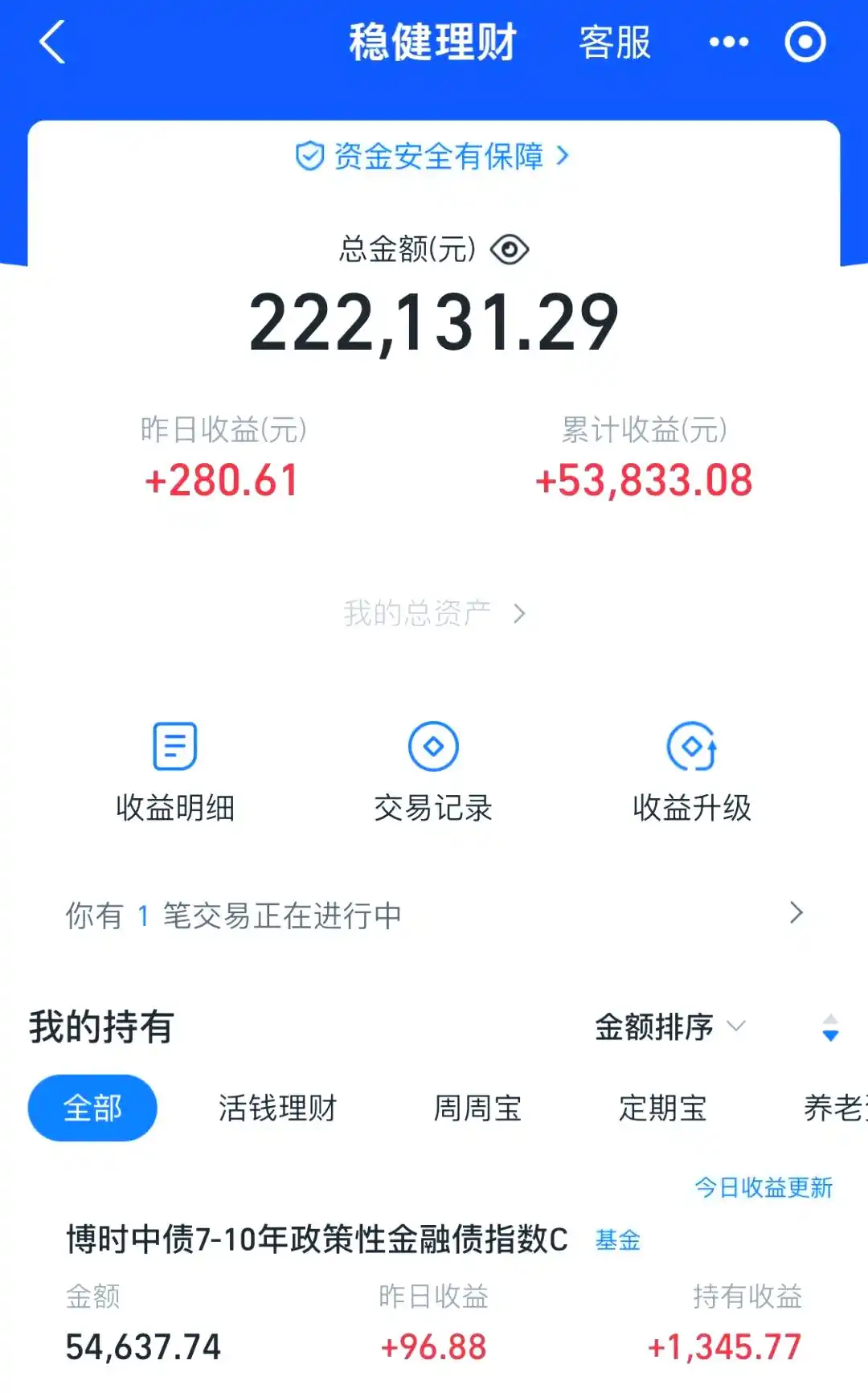The width and height of the screenshot is (868, 1393).
Task: Open 客服 customer service
Action: [616, 44]
